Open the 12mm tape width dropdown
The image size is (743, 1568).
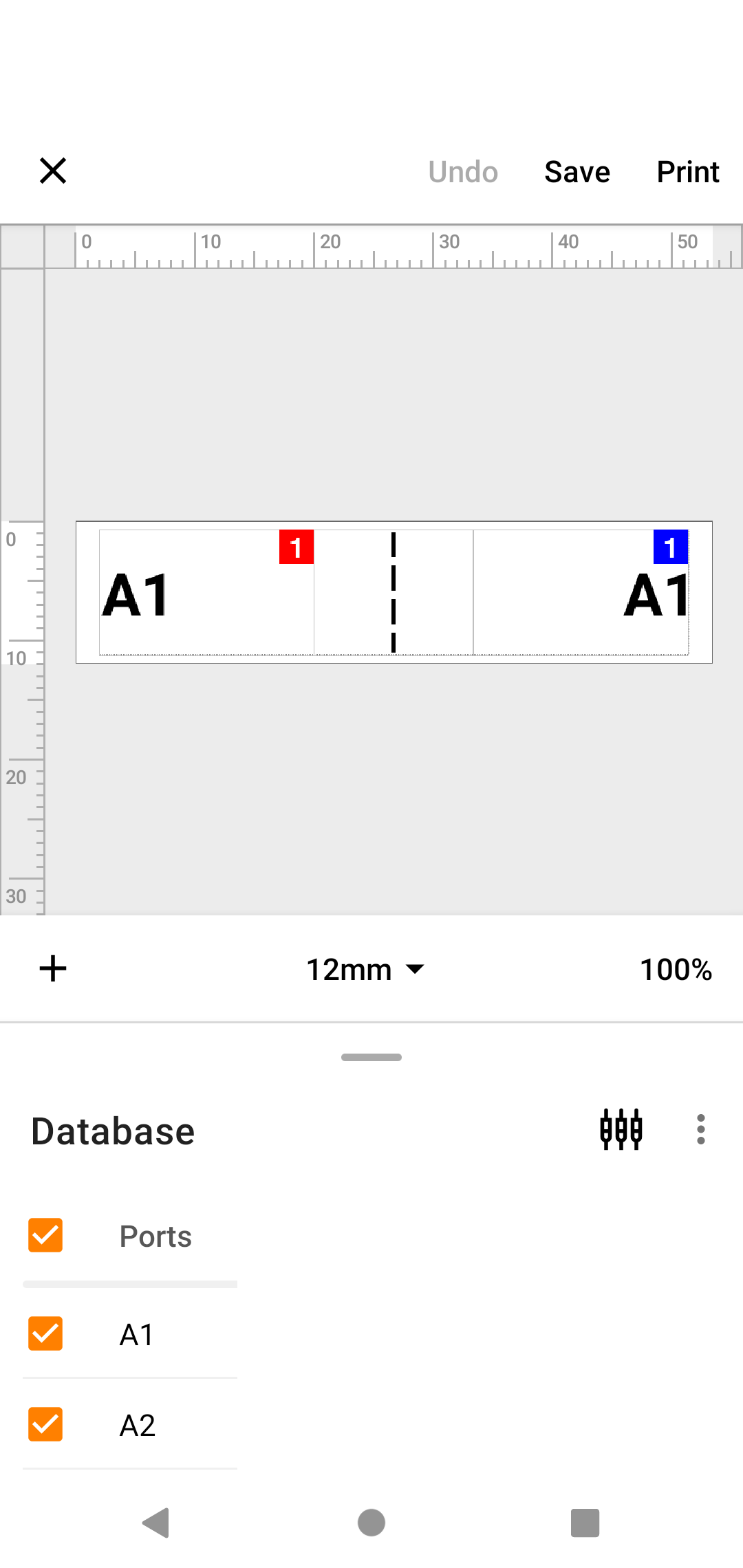click(365, 970)
